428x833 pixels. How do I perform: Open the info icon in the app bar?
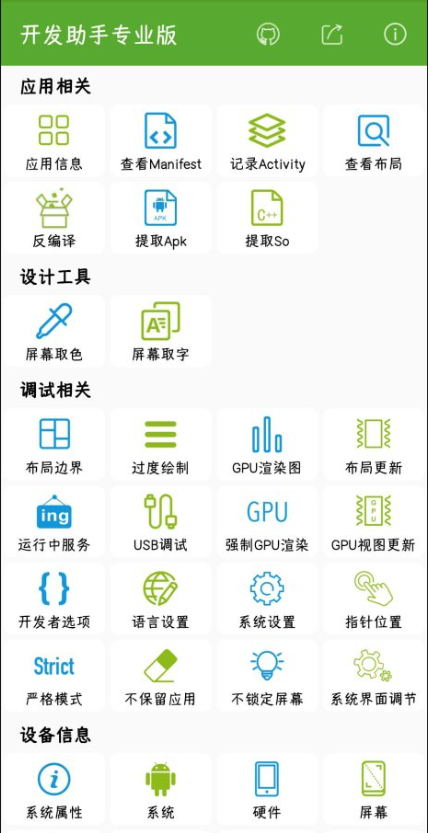pyautogui.click(x=395, y=35)
